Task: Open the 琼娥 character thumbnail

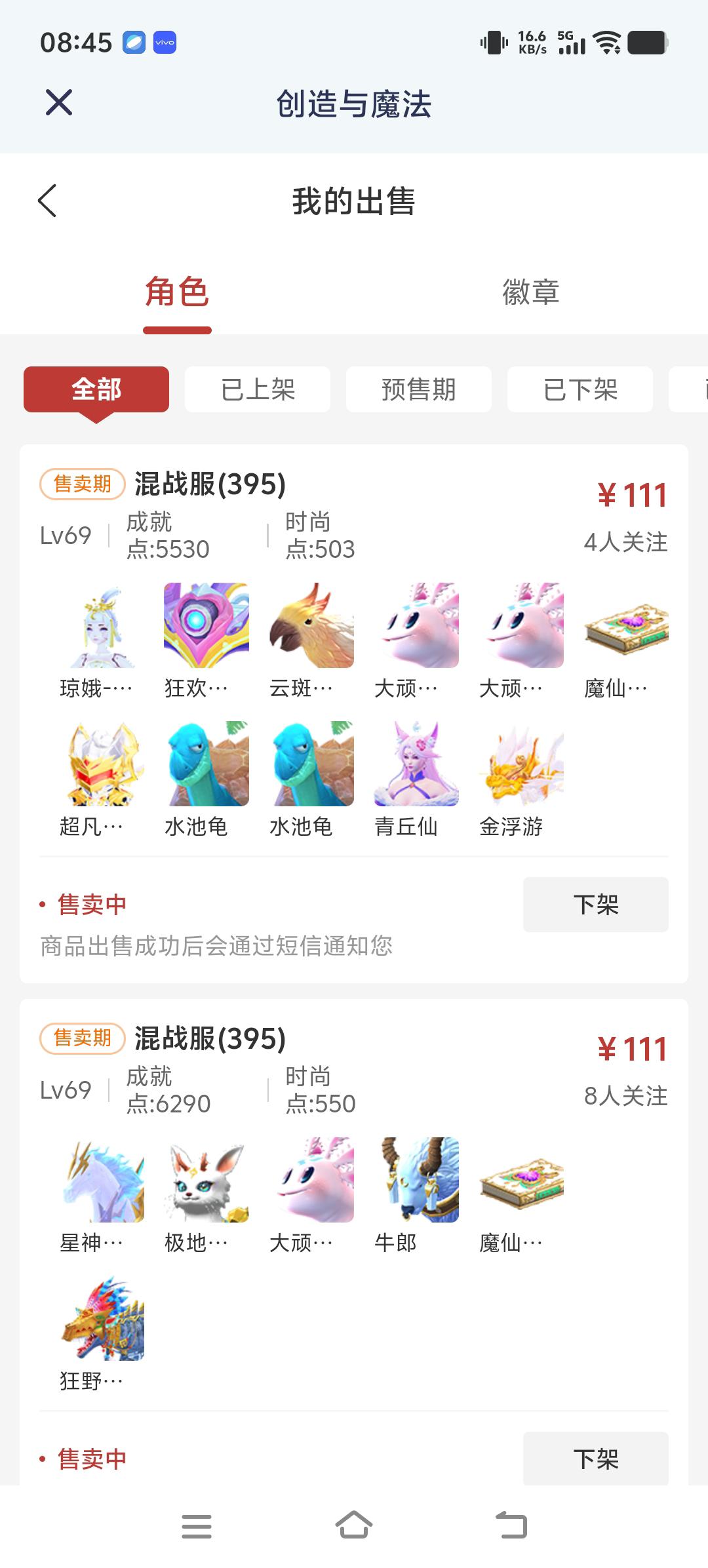Action: [98, 626]
